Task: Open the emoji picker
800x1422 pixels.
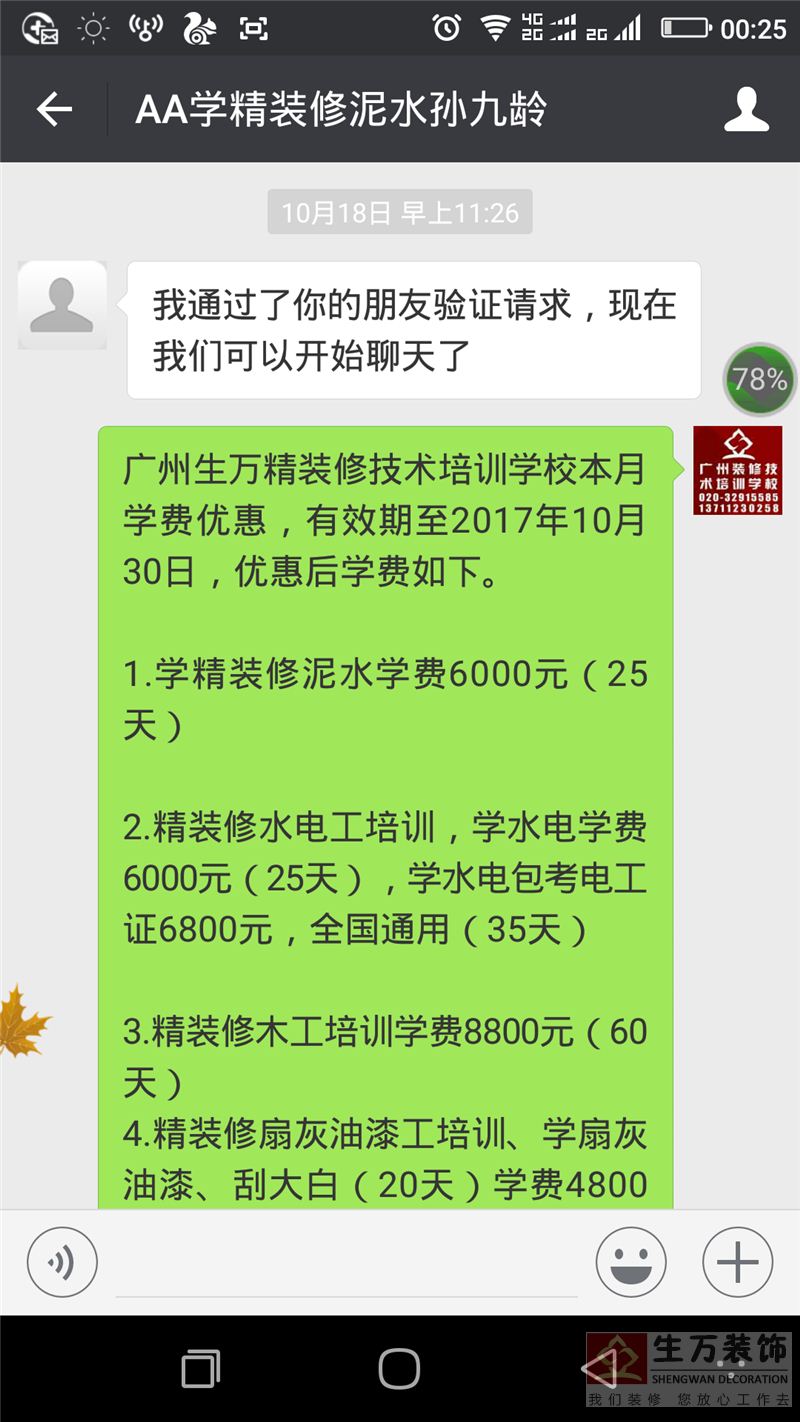Action: [631, 1262]
